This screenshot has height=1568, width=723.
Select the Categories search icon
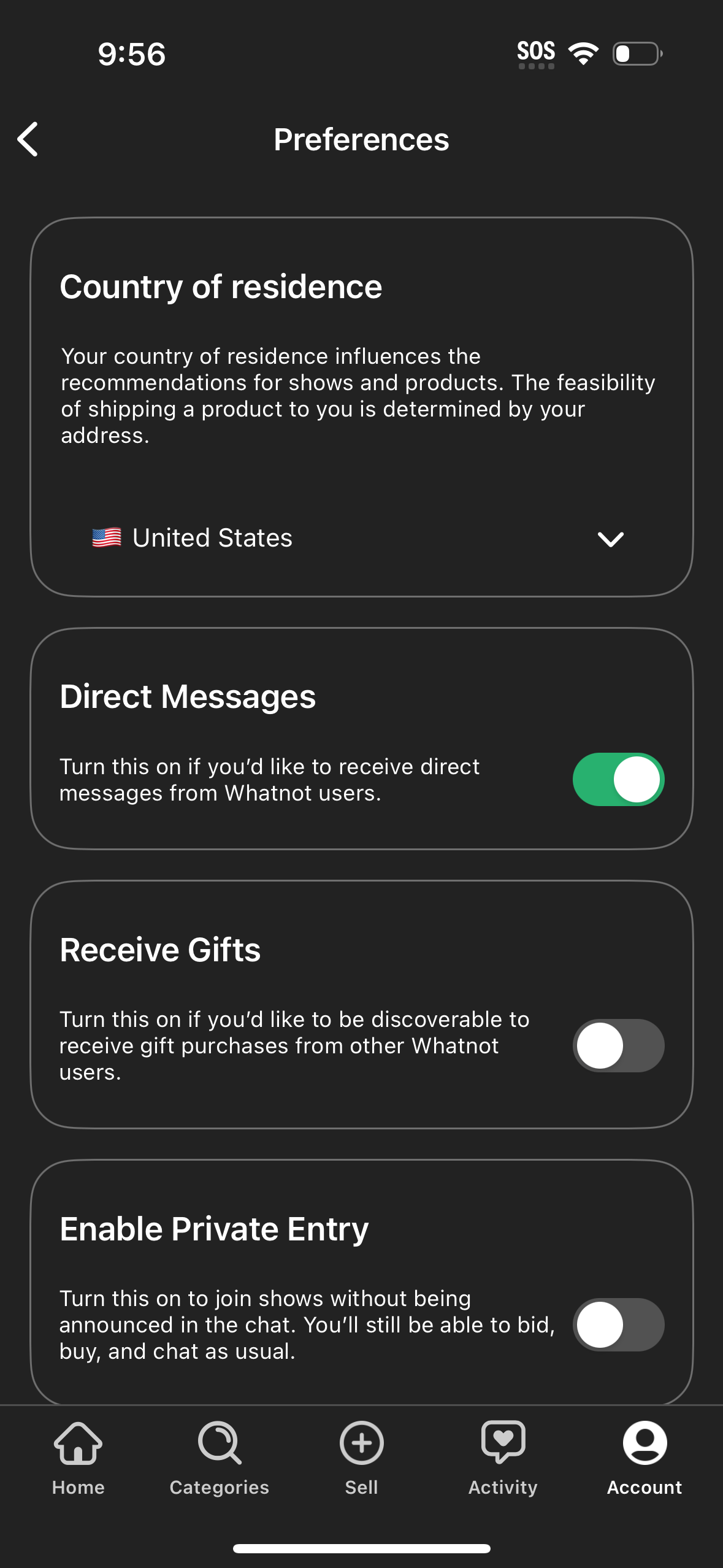[218, 1443]
